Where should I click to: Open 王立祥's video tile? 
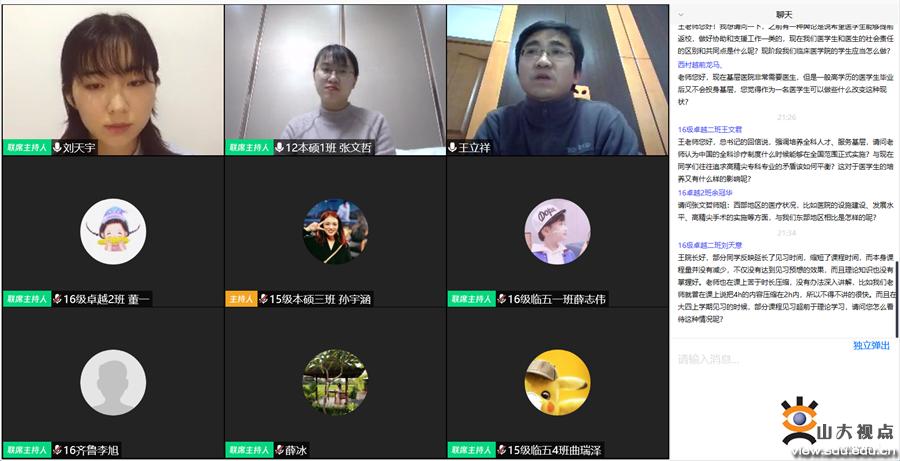(556, 75)
